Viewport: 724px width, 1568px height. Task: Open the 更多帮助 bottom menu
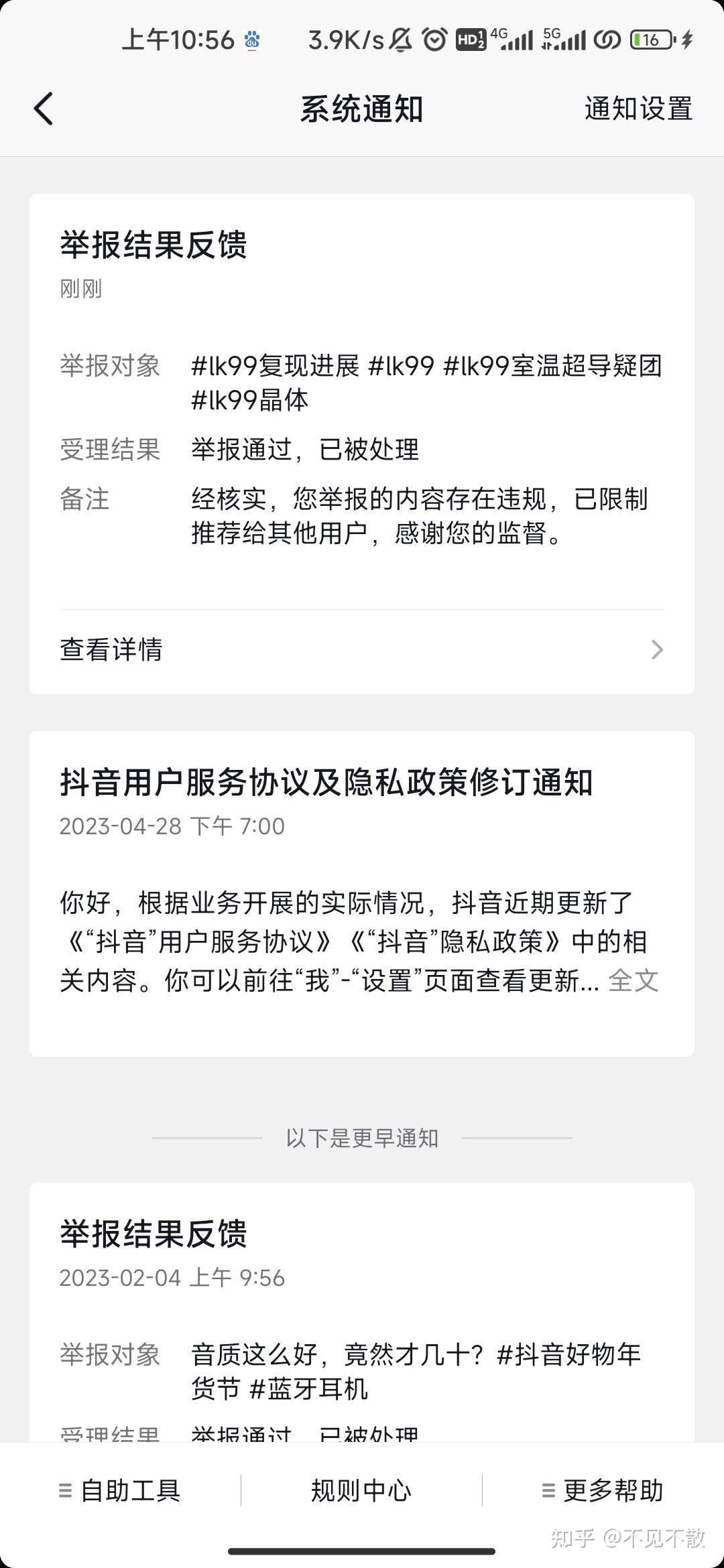pos(603,1490)
